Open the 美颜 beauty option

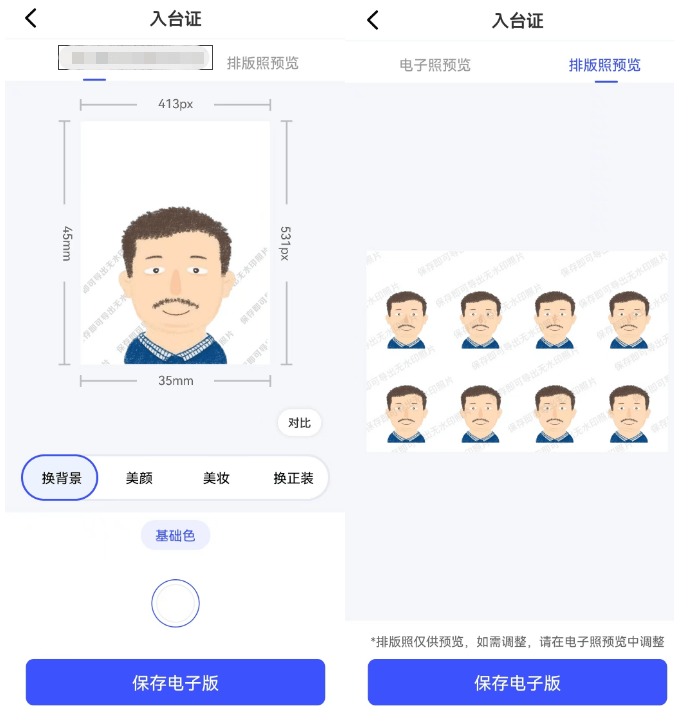click(x=139, y=478)
